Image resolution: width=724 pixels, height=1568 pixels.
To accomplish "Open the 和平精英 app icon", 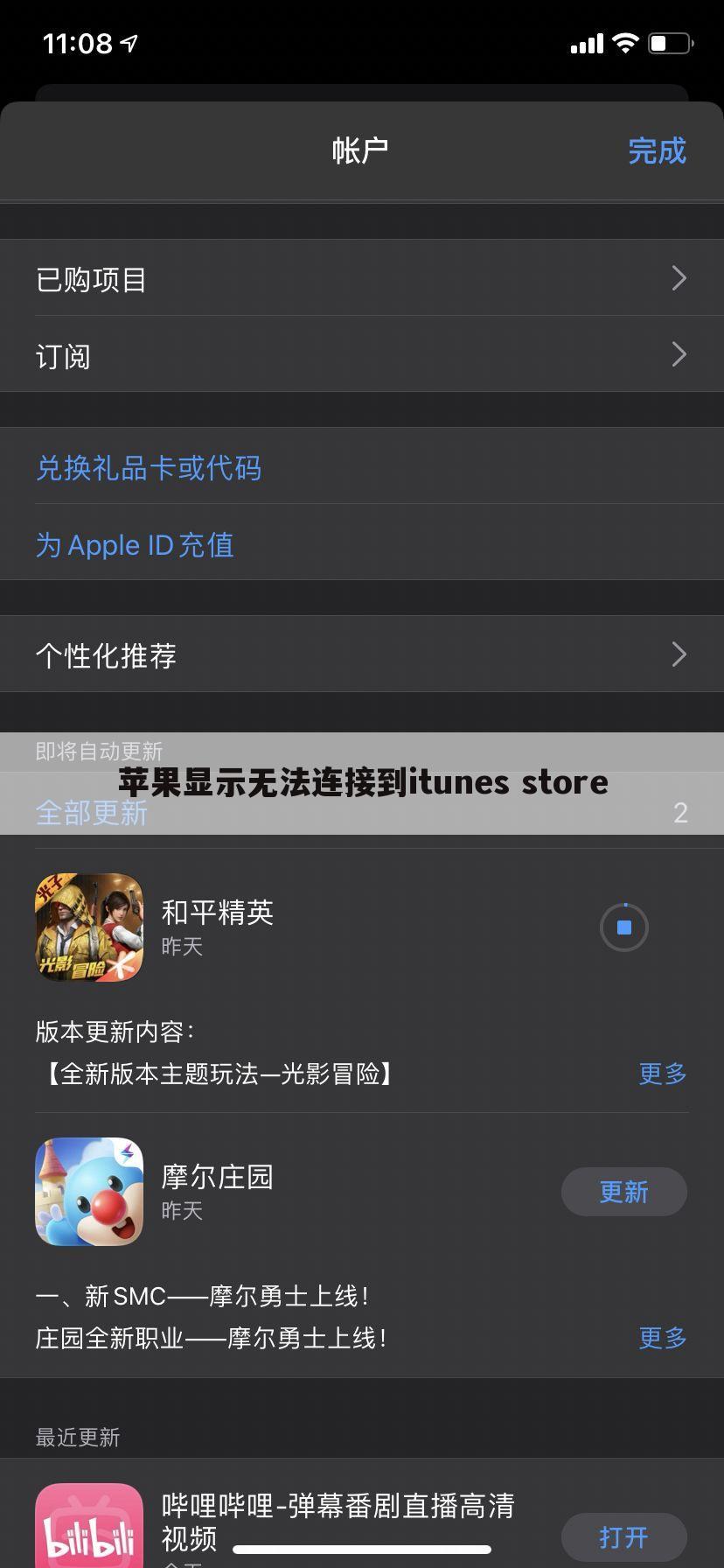I will click(88, 927).
